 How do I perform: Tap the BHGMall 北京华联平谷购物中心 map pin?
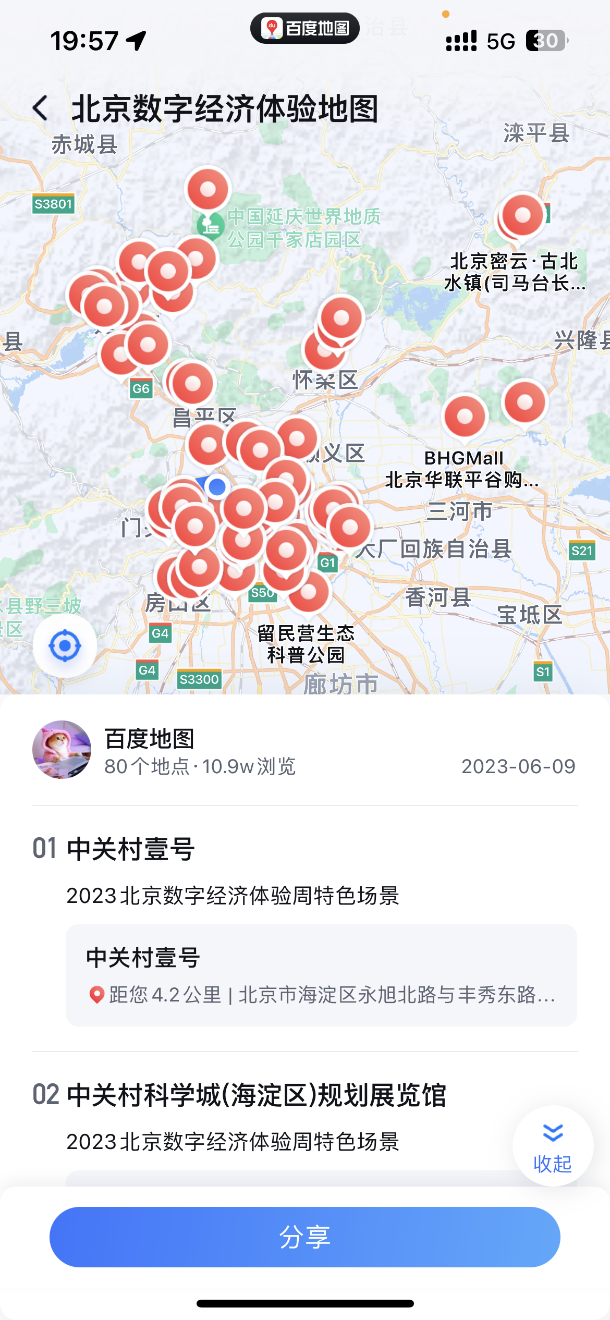click(x=464, y=416)
